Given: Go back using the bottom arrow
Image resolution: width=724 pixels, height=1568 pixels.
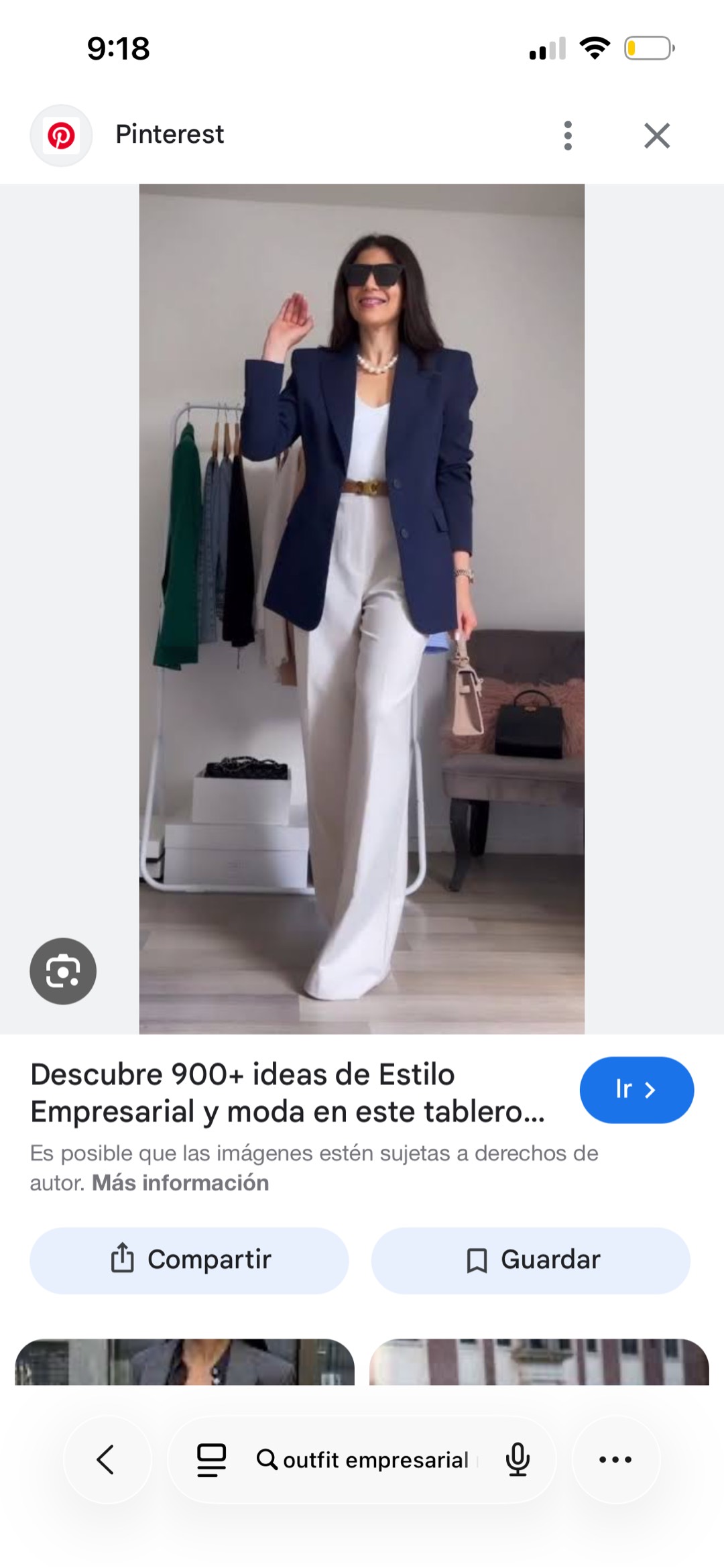Looking at the screenshot, I should 107,1459.
